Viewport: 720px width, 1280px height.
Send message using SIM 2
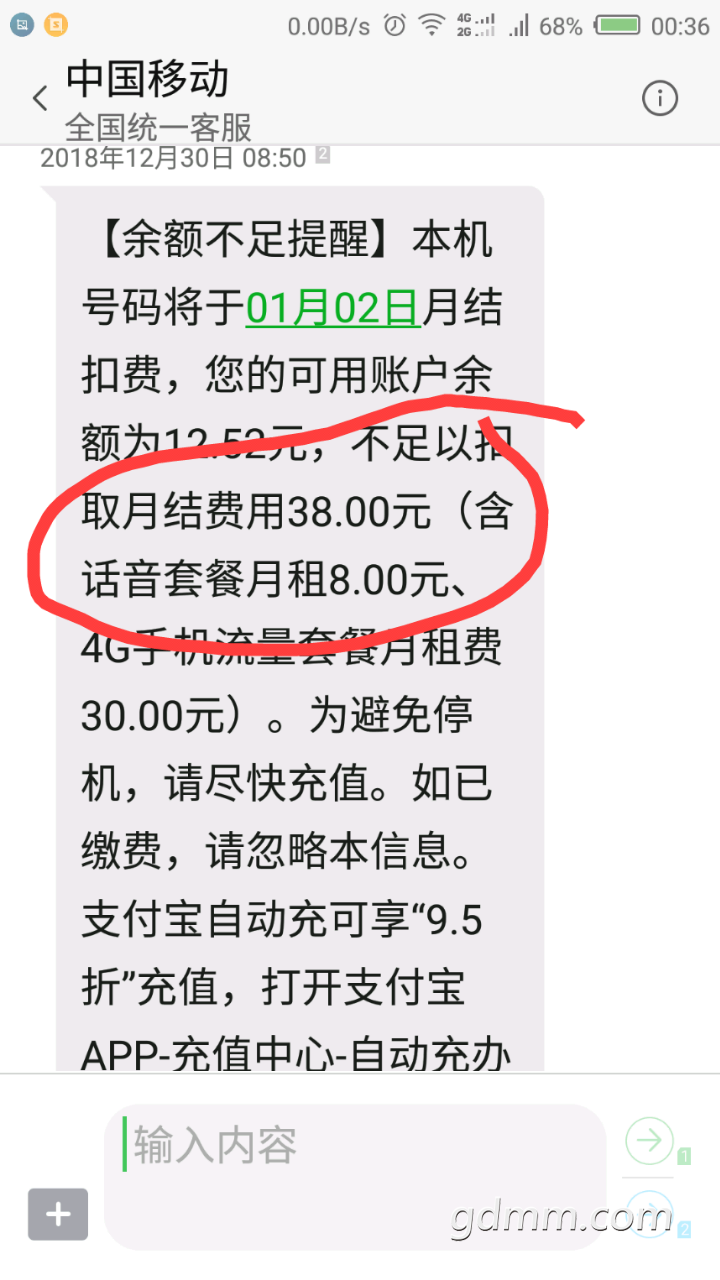(x=650, y=1212)
